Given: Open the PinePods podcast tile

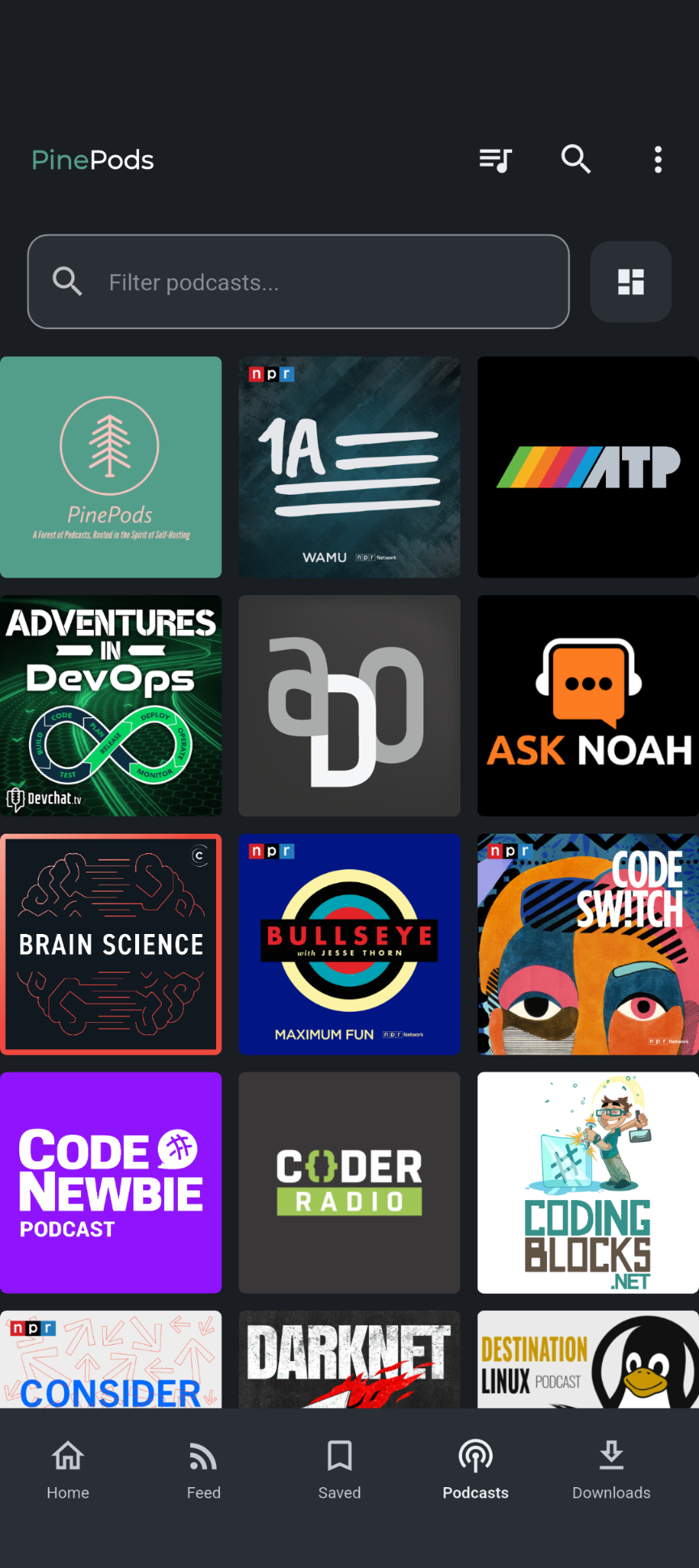Looking at the screenshot, I should pyautogui.click(x=111, y=467).
